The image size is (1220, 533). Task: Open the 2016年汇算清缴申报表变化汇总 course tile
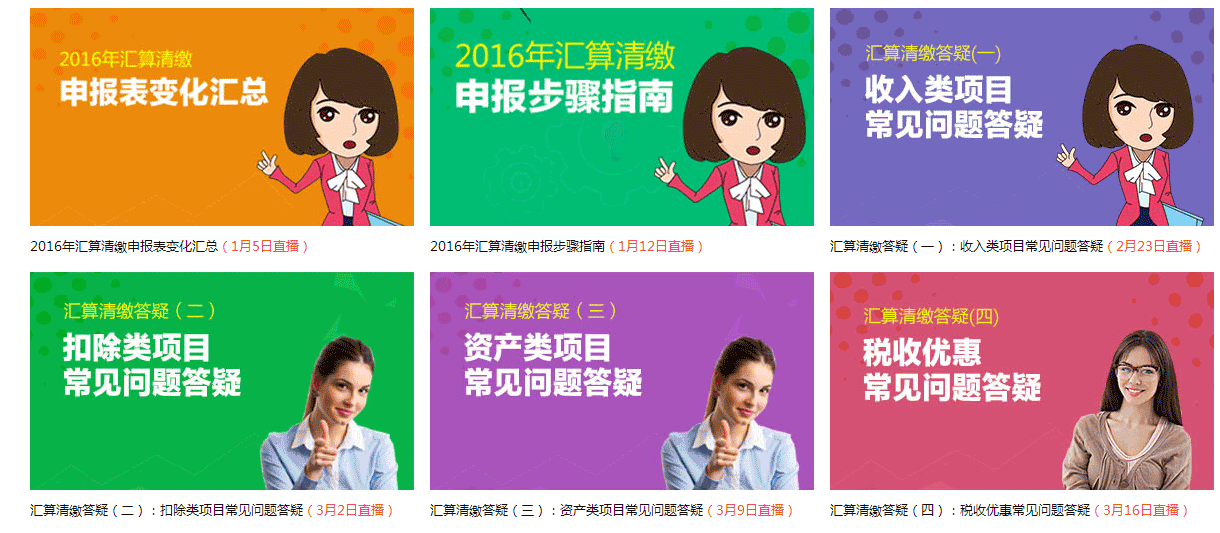pyautogui.click(x=221, y=117)
